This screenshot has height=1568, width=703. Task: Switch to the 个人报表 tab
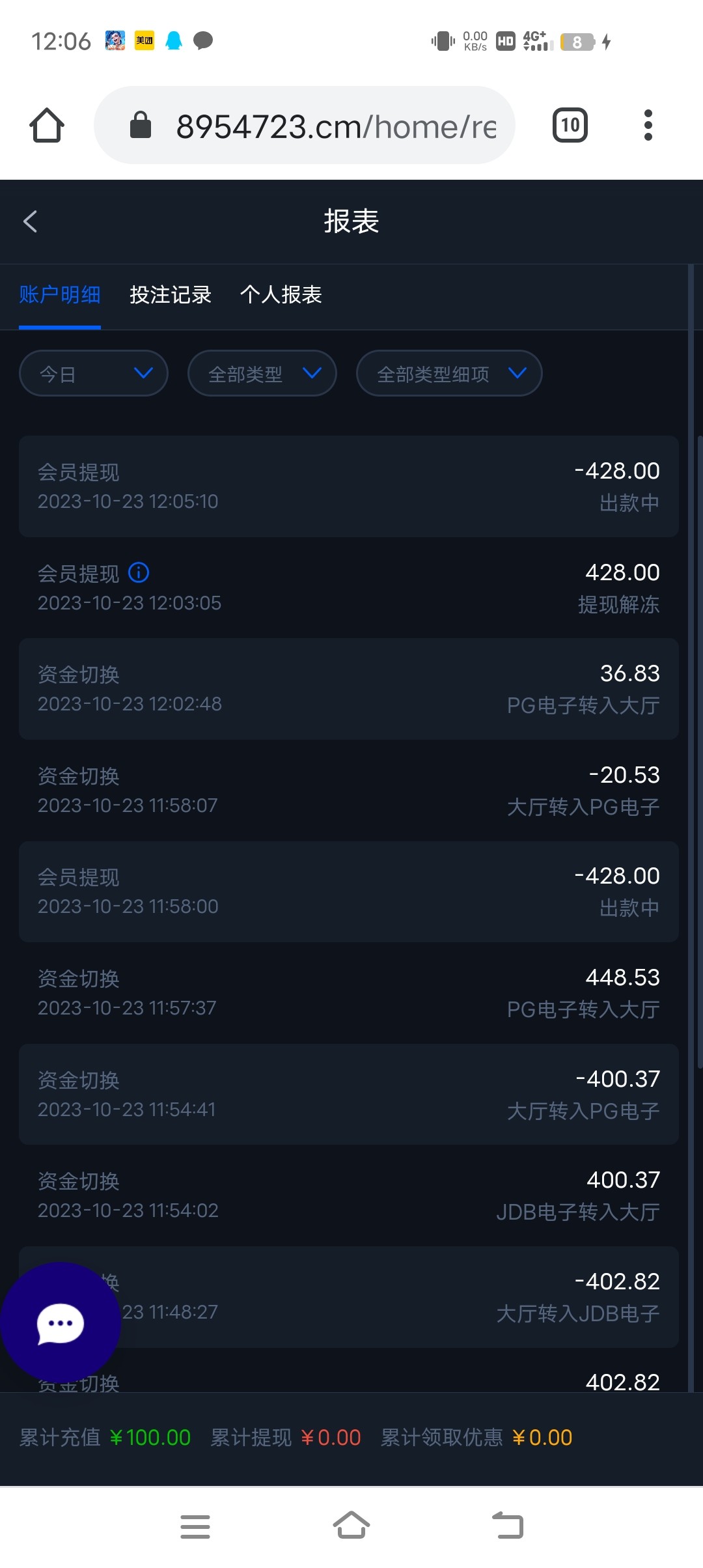click(x=281, y=295)
